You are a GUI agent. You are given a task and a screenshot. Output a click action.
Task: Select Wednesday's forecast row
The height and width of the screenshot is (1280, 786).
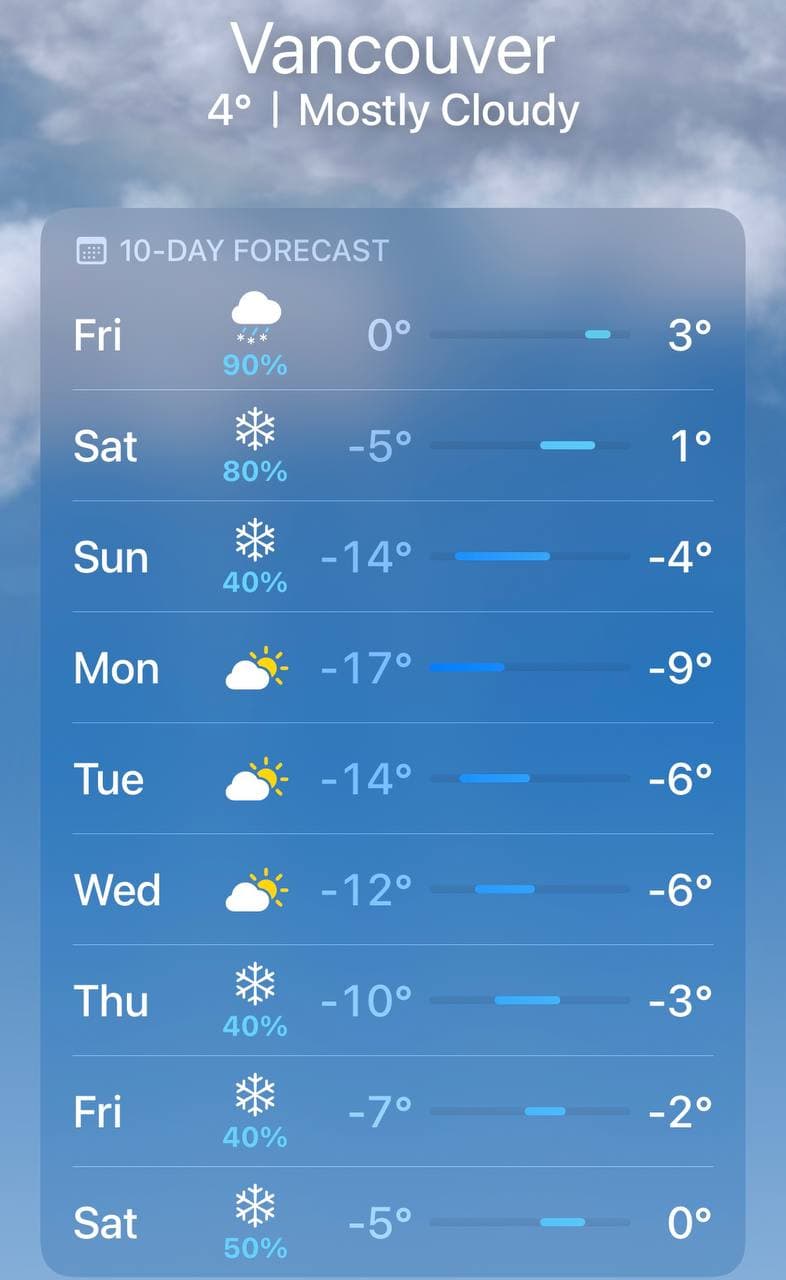pyautogui.click(x=392, y=890)
